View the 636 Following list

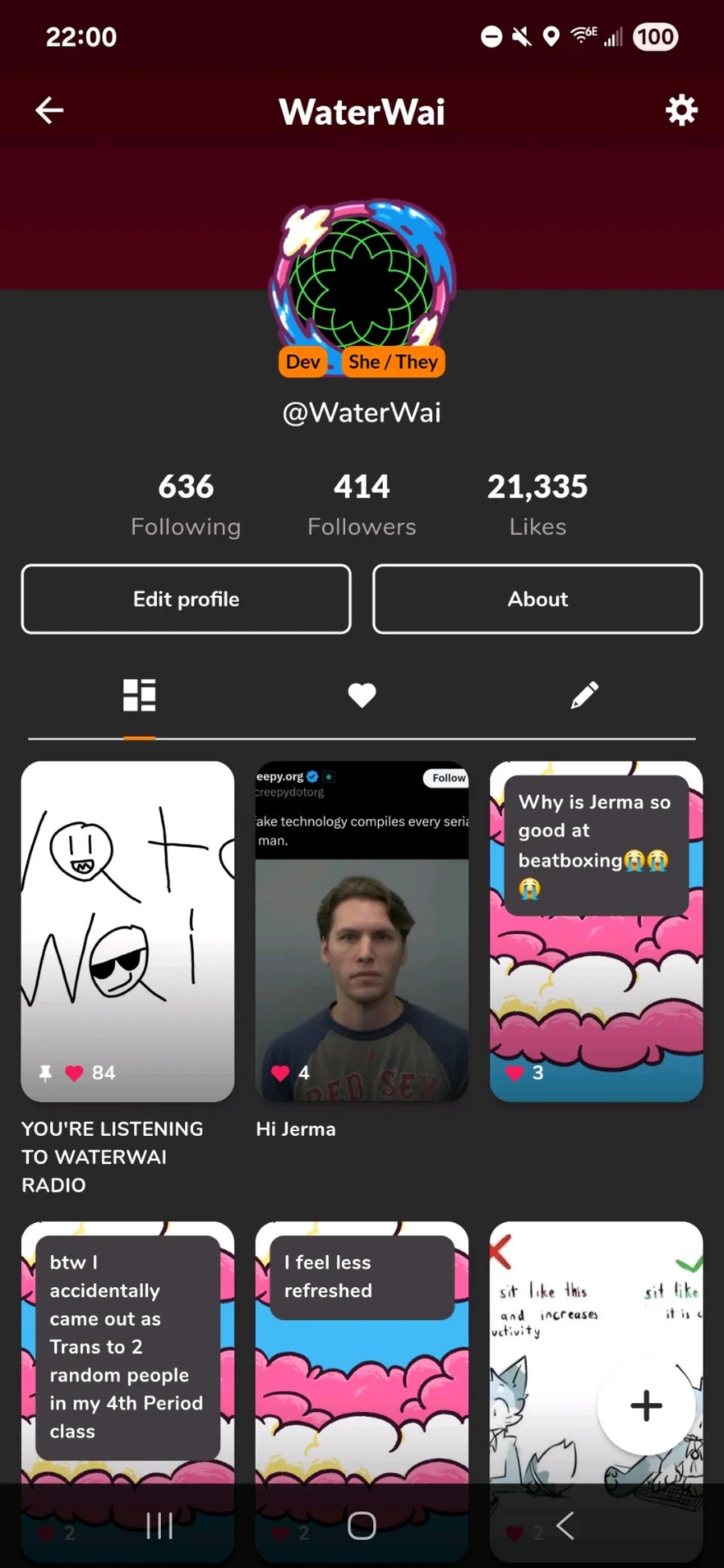click(186, 504)
